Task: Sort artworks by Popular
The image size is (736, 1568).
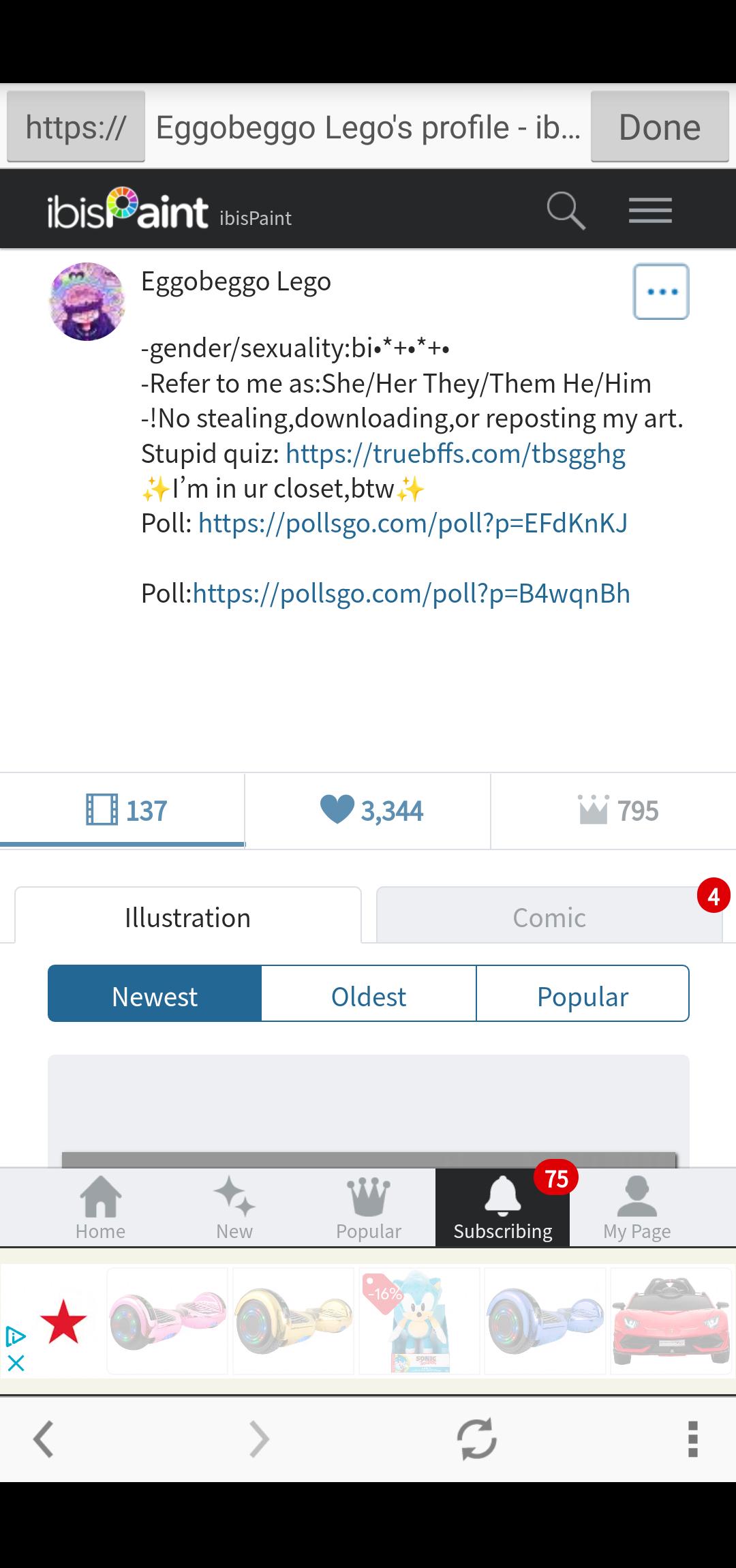Action: pyautogui.click(x=582, y=997)
